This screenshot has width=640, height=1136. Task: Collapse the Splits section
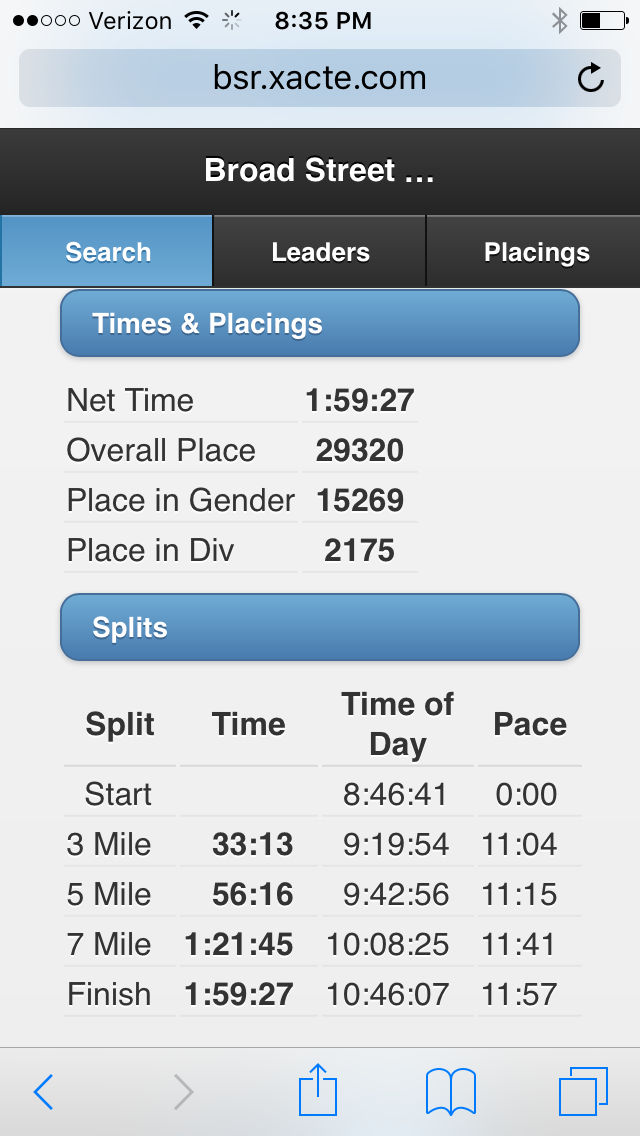click(320, 628)
